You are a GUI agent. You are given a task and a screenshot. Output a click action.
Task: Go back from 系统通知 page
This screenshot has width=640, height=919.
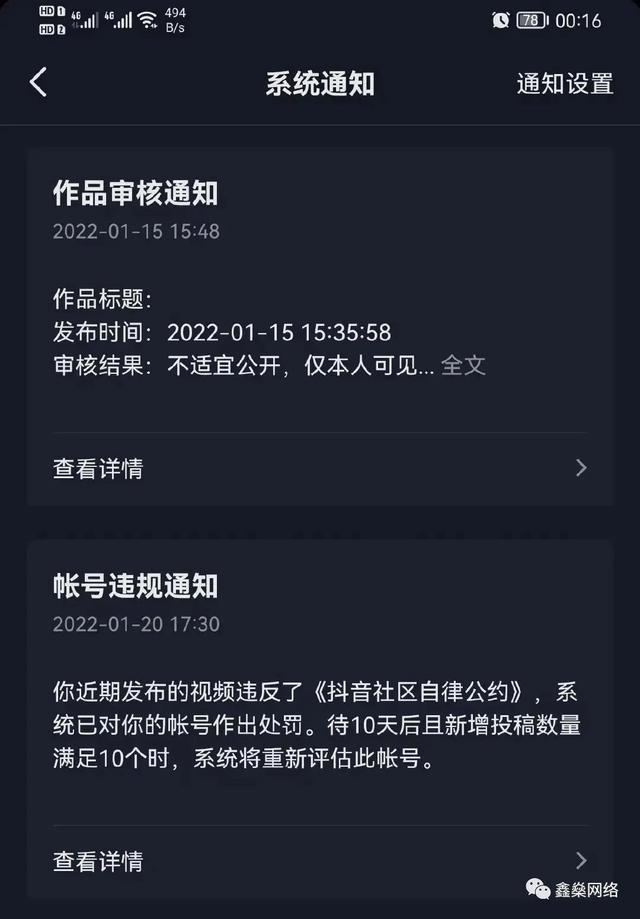point(38,83)
